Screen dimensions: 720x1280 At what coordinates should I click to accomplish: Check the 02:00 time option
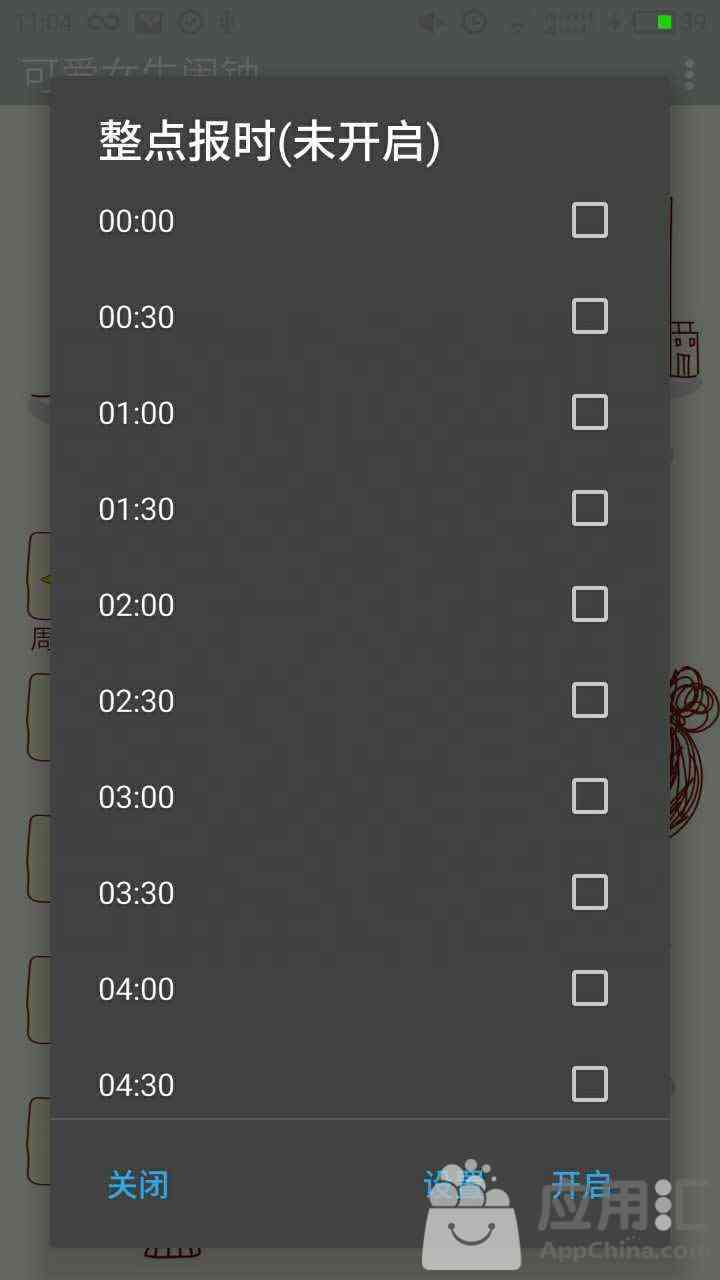point(589,604)
